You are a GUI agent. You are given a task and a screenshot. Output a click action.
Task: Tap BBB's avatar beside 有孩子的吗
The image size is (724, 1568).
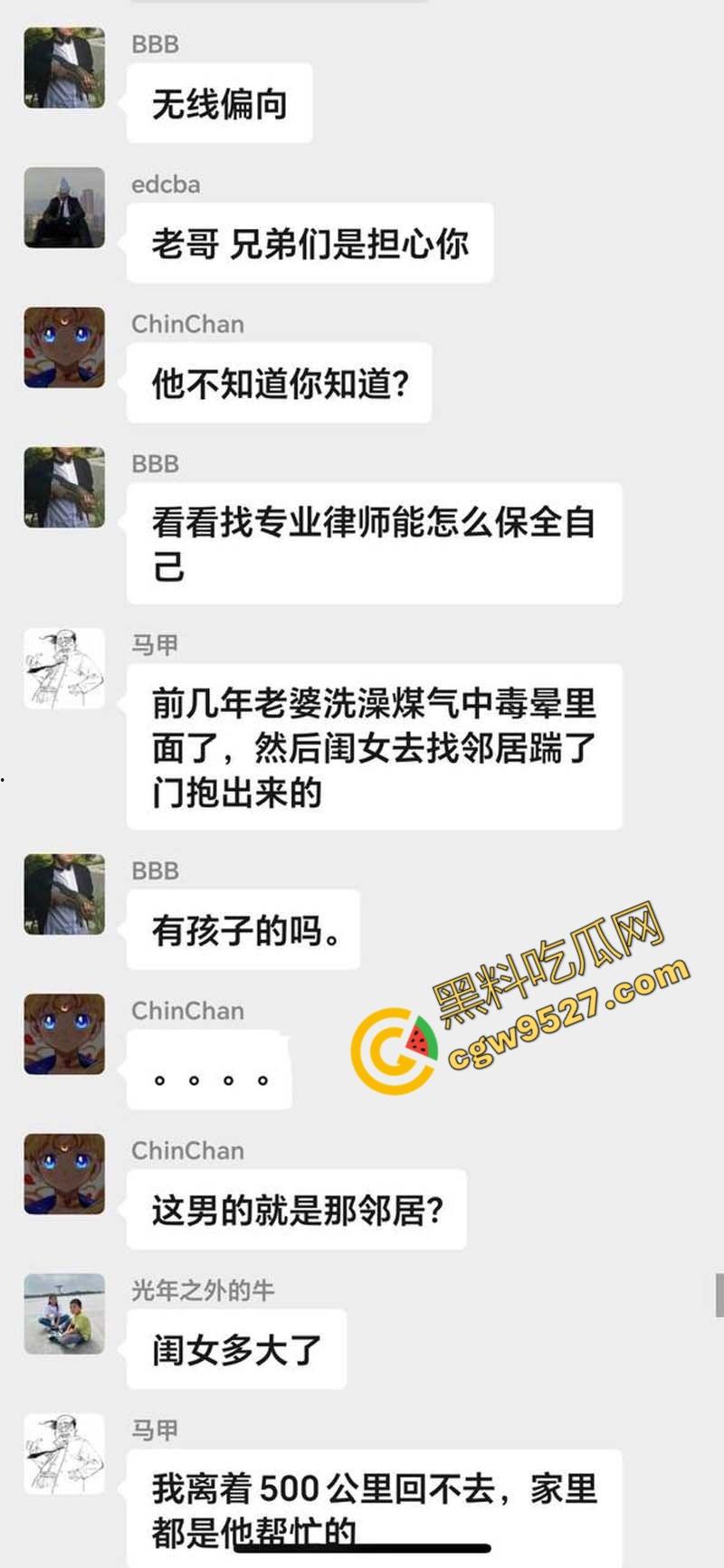pyautogui.click(x=63, y=894)
